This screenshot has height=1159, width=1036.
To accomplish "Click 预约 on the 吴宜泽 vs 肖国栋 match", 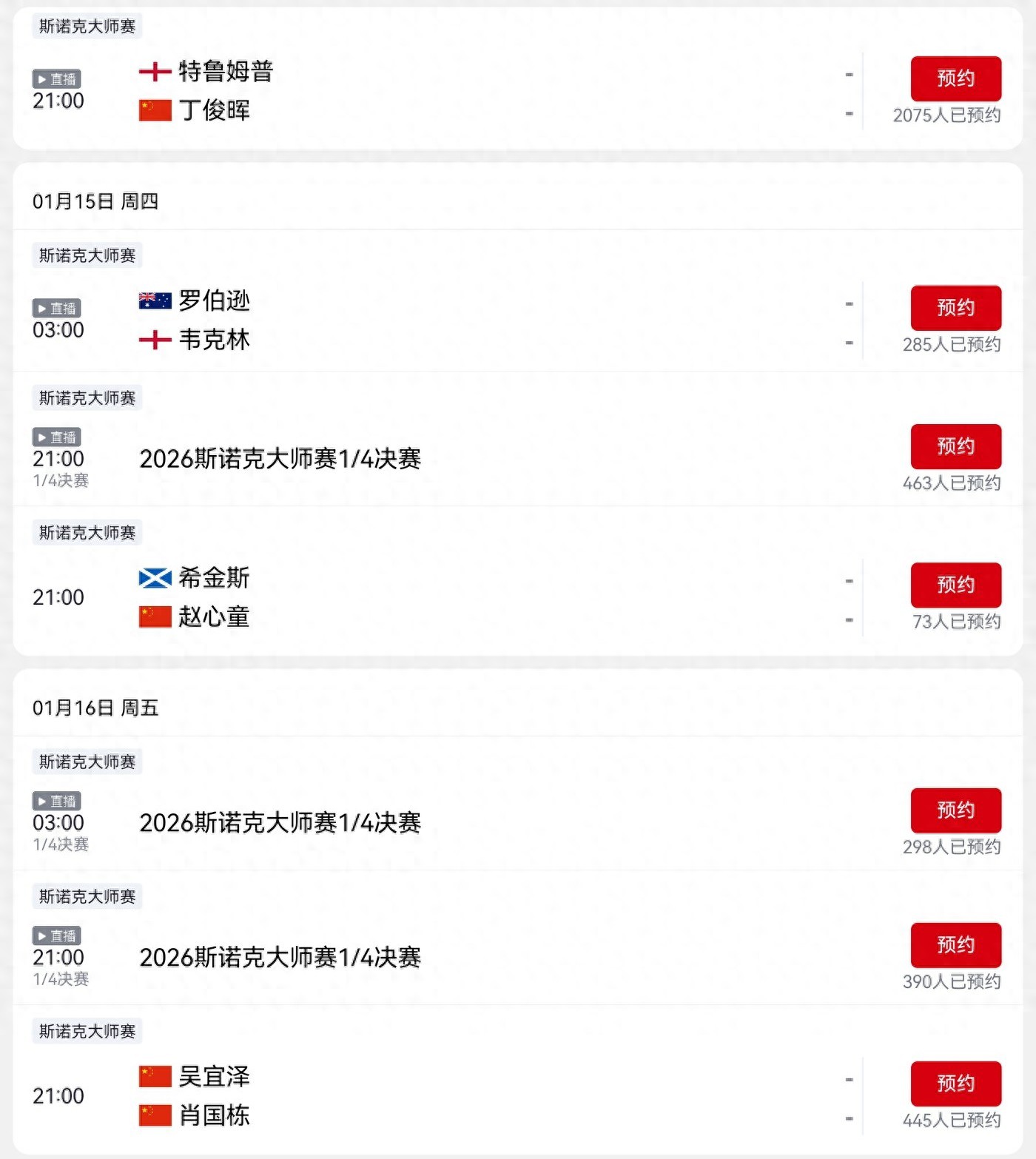I will (955, 1084).
